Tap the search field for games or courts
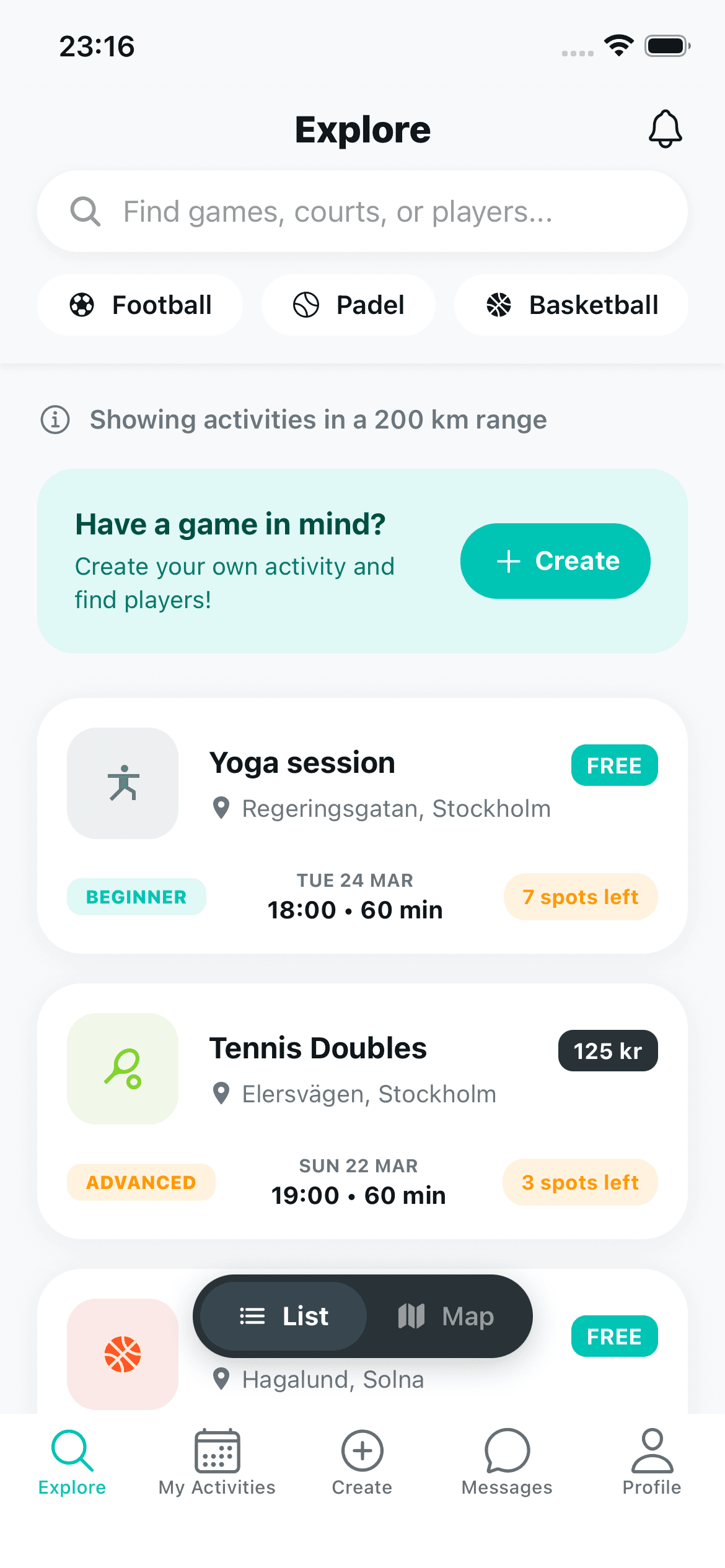 pyautogui.click(x=362, y=211)
